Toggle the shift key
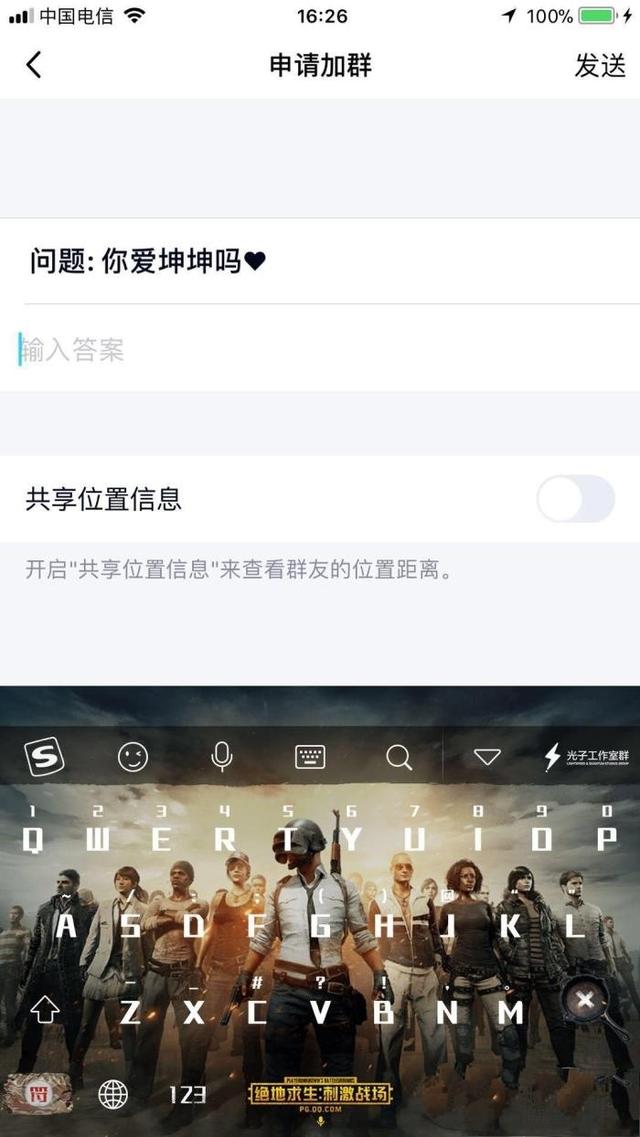The height and width of the screenshot is (1137, 640). 45,1012
